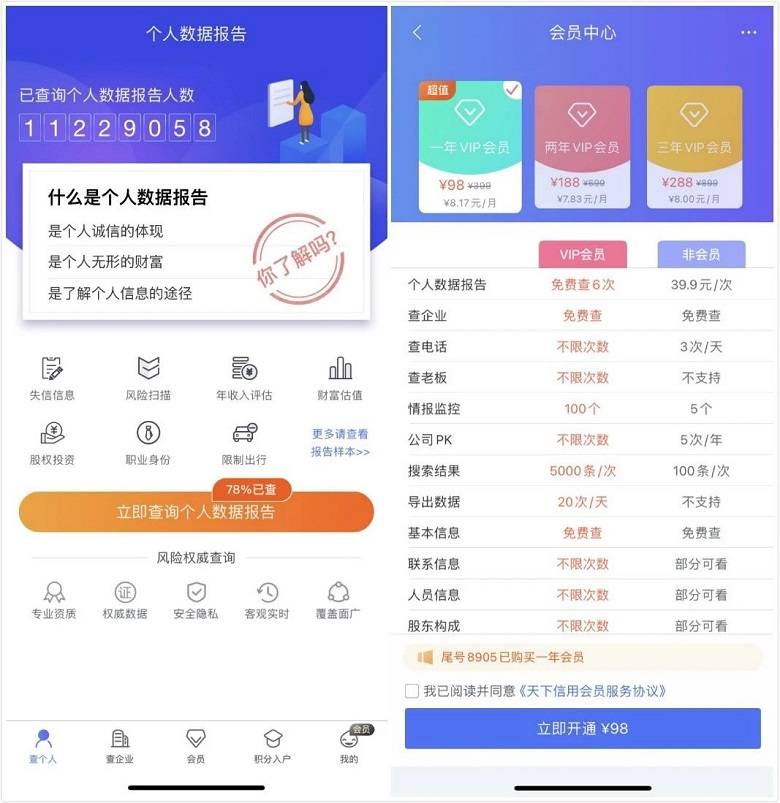Open the 风险扫描 feature
The height and width of the screenshot is (803, 780).
point(148,378)
